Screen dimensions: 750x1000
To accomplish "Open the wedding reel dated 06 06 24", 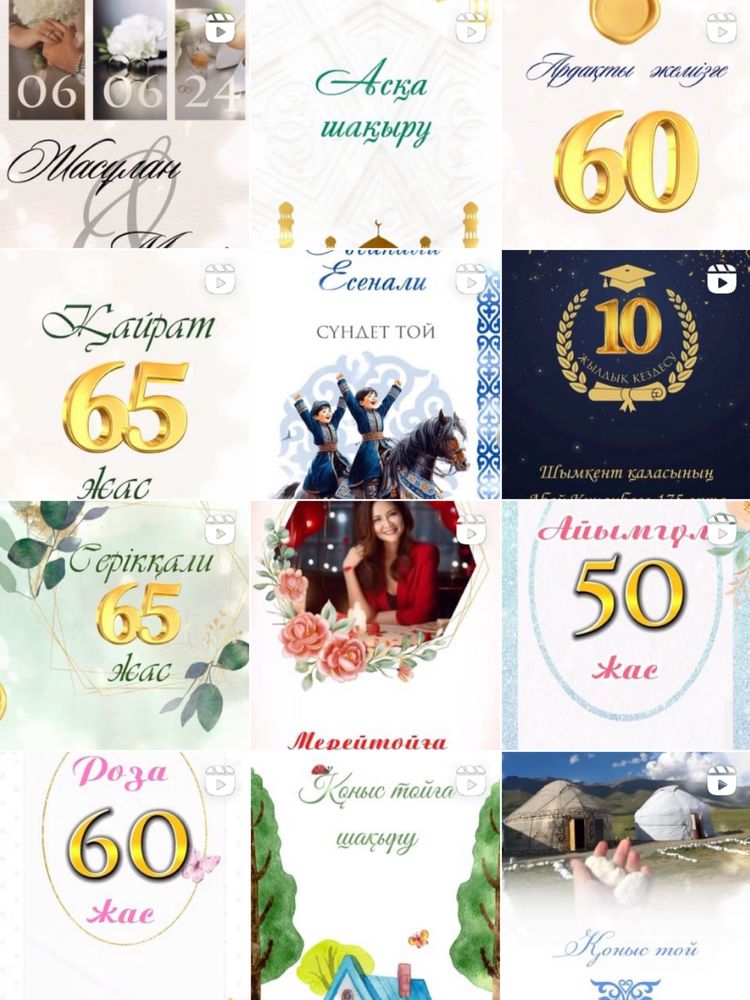I will pos(123,125).
